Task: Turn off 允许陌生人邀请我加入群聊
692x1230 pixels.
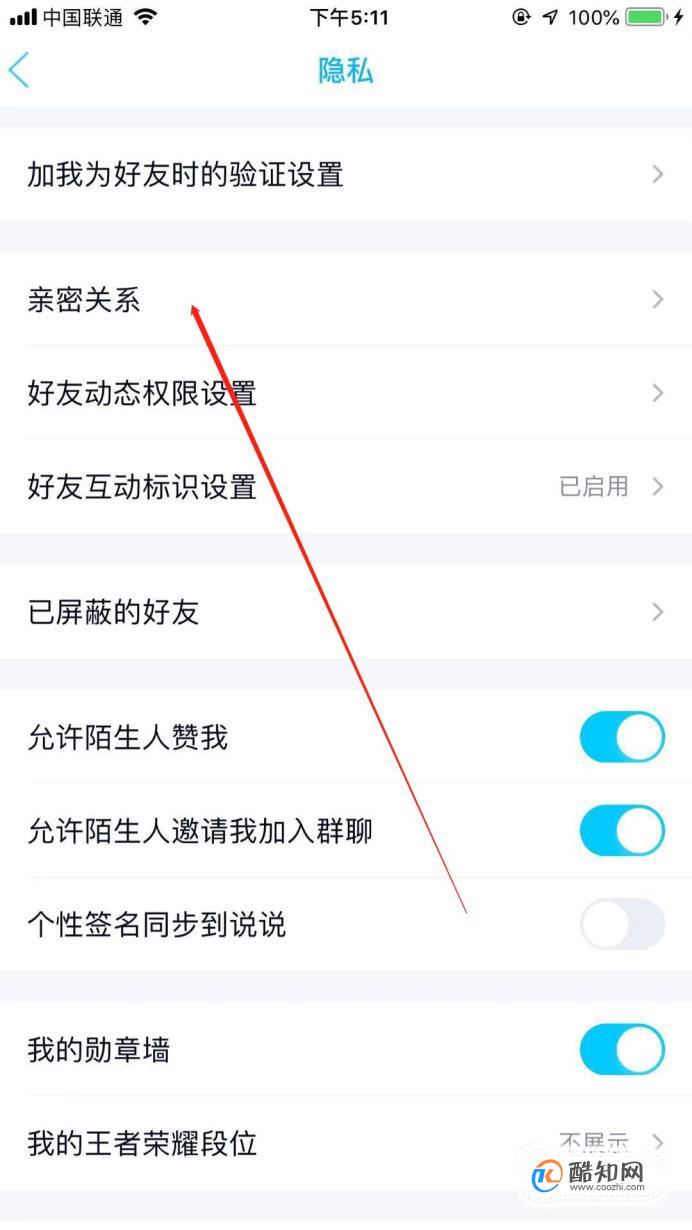Action: [x=622, y=830]
